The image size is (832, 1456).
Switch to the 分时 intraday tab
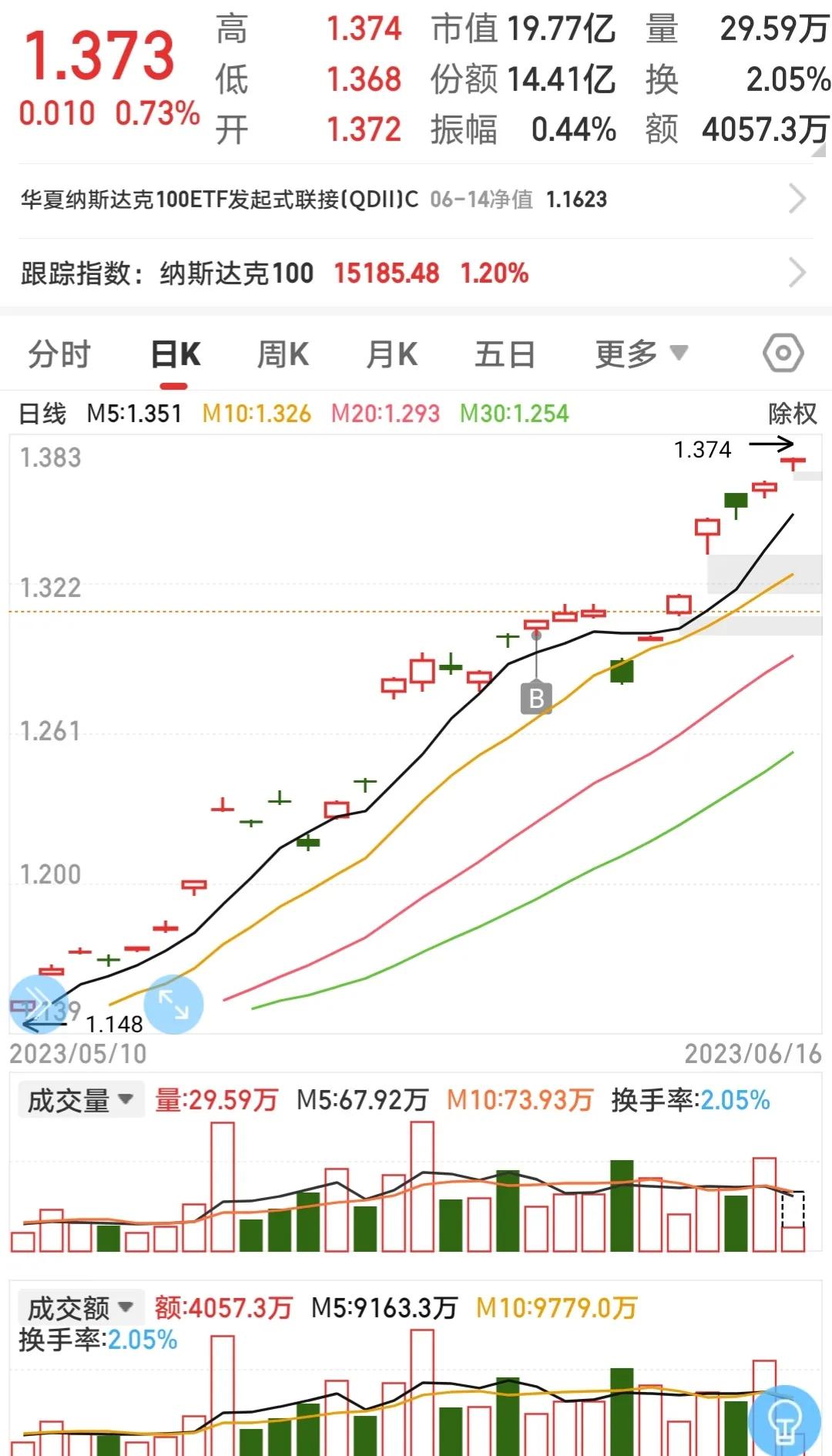pyautogui.click(x=59, y=354)
